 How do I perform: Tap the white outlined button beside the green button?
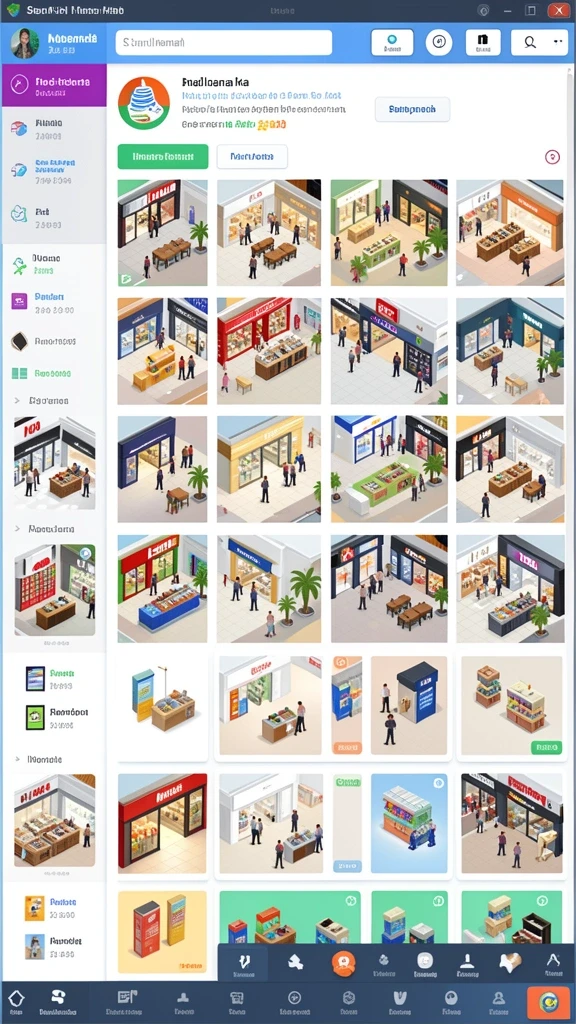click(x=252, y=157)
